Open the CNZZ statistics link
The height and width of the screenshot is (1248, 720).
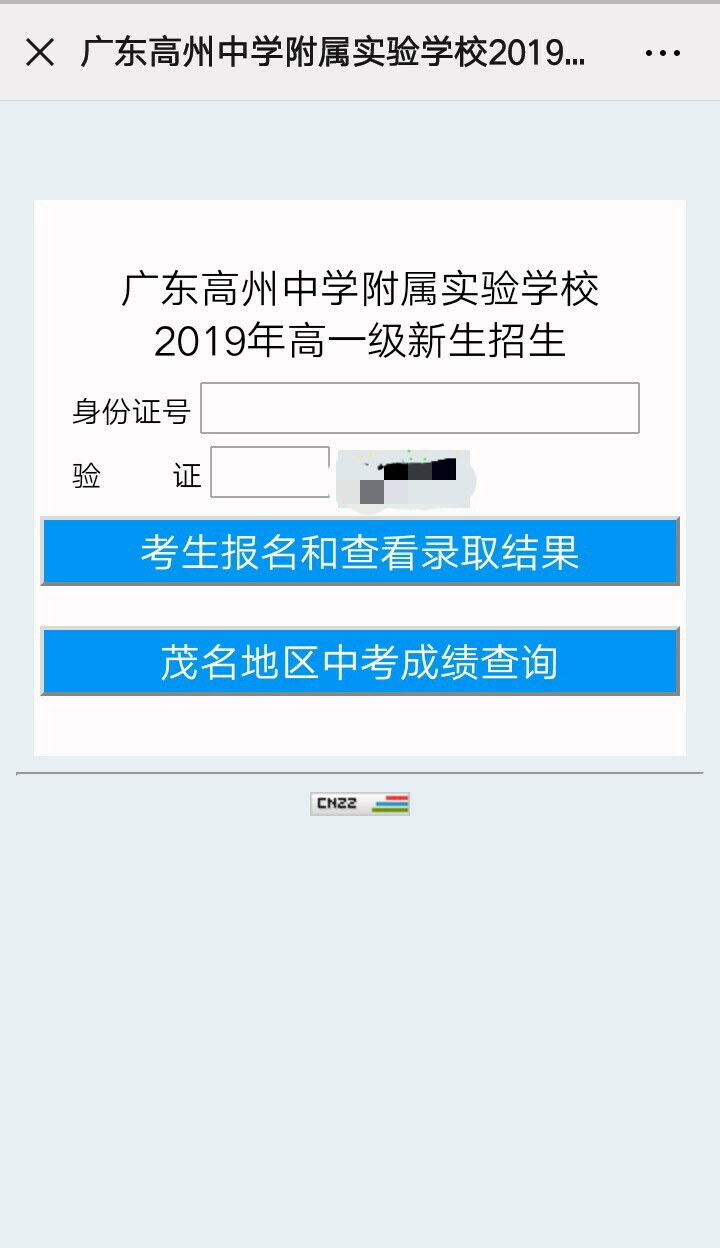click(359, 804)
